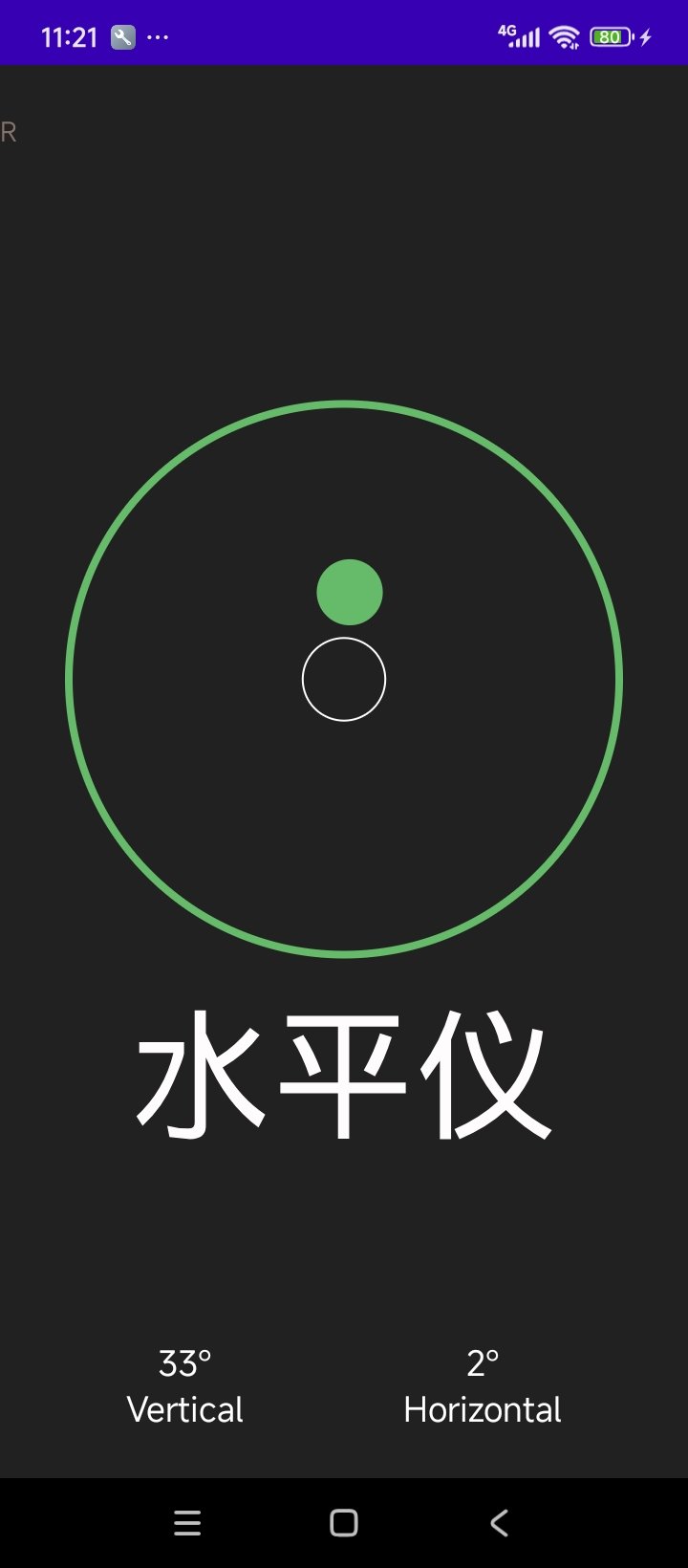Tap the recent apps button in navigation bar
The image size is (688, 1568).
[x=187, y=1523]
